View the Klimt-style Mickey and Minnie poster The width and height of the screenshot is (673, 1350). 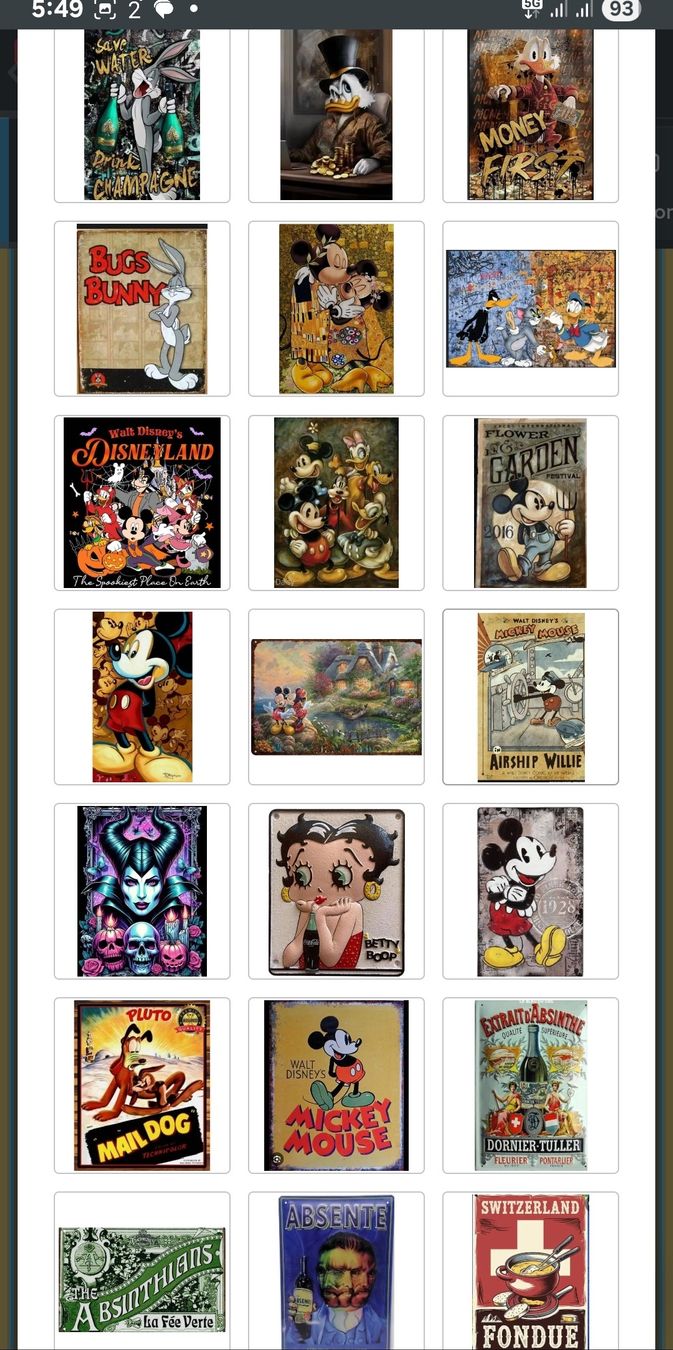(336, 309)
